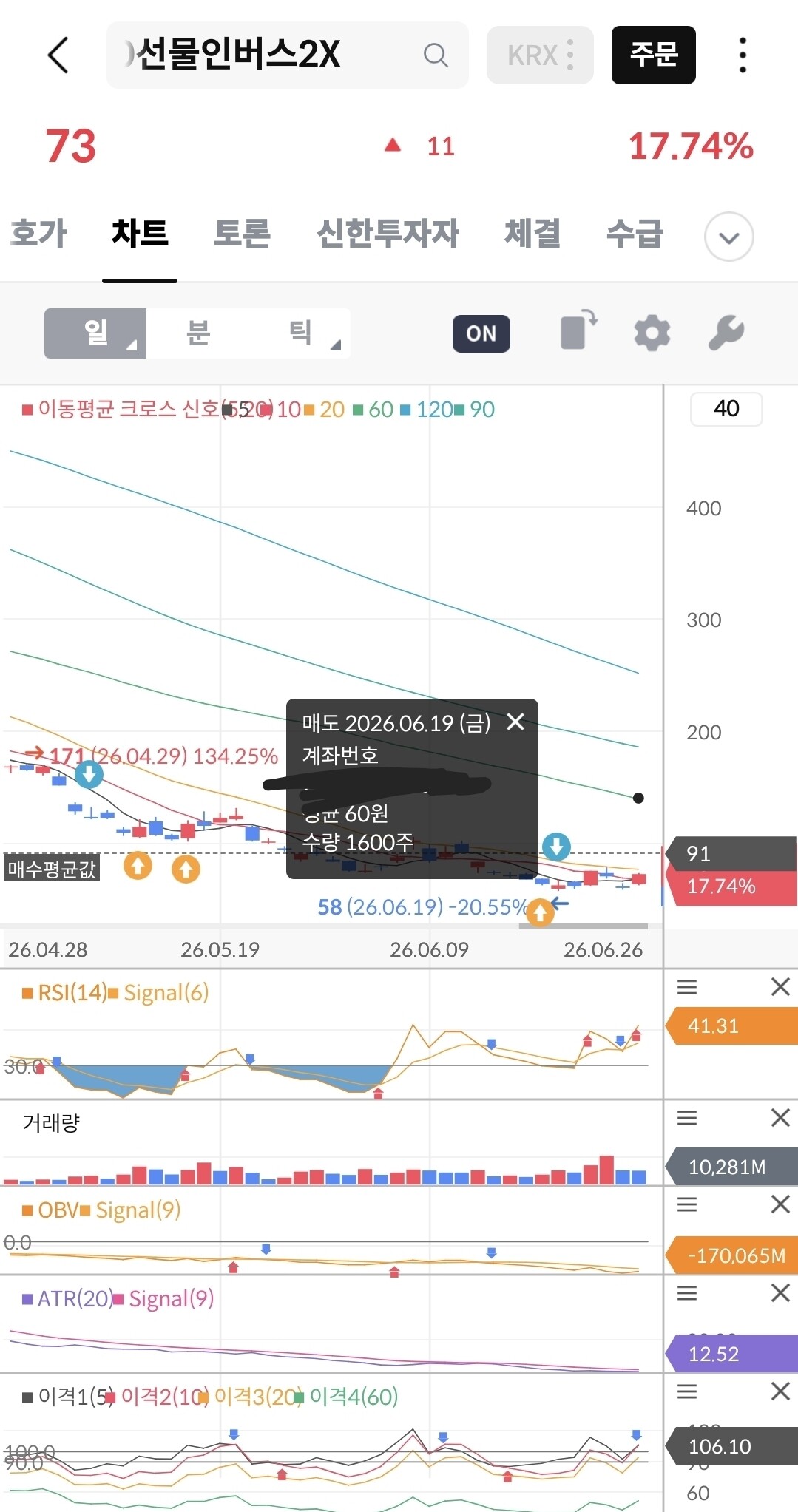Switch to the 호가 tab
The width and height of the screenshot is (798, 1512).
tap(38, 234)
